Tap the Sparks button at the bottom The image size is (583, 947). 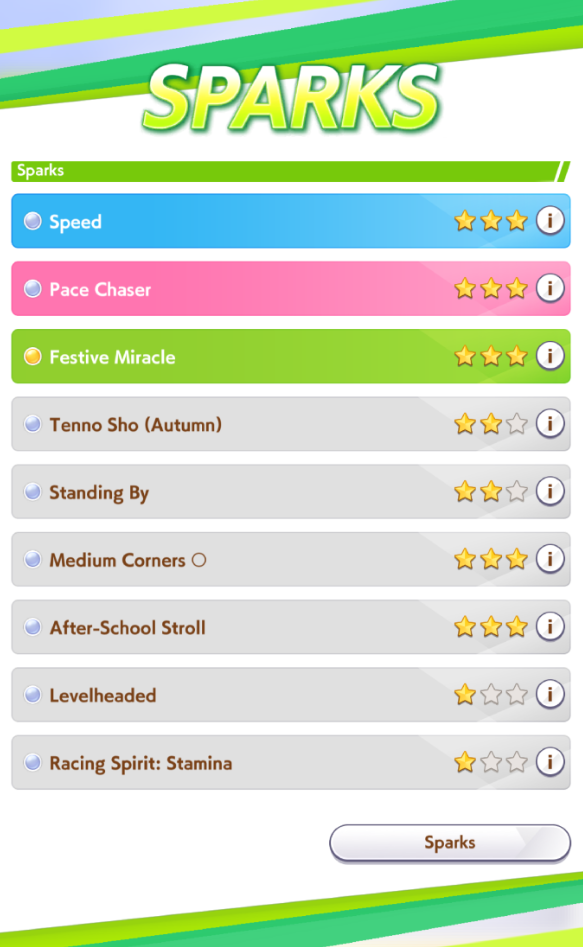click(x=450, y=843)
